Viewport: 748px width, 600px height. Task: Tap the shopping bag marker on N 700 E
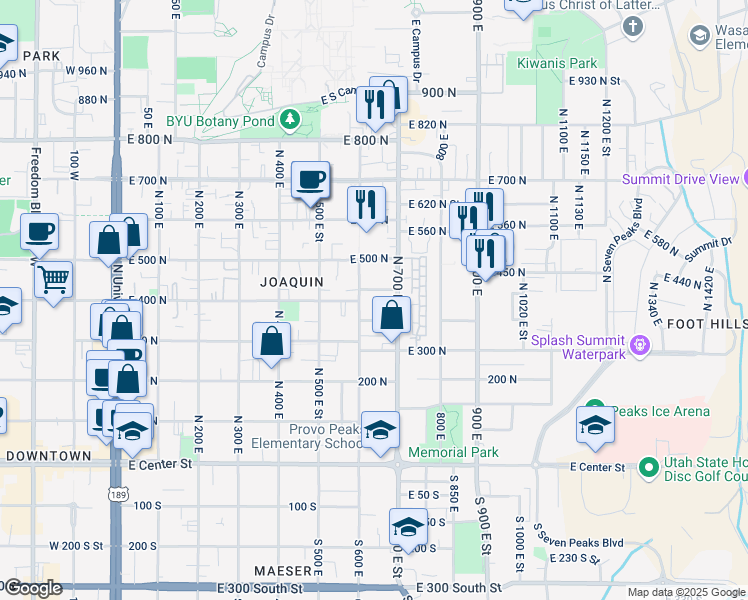pyautogui.click(x=391, y=318)
